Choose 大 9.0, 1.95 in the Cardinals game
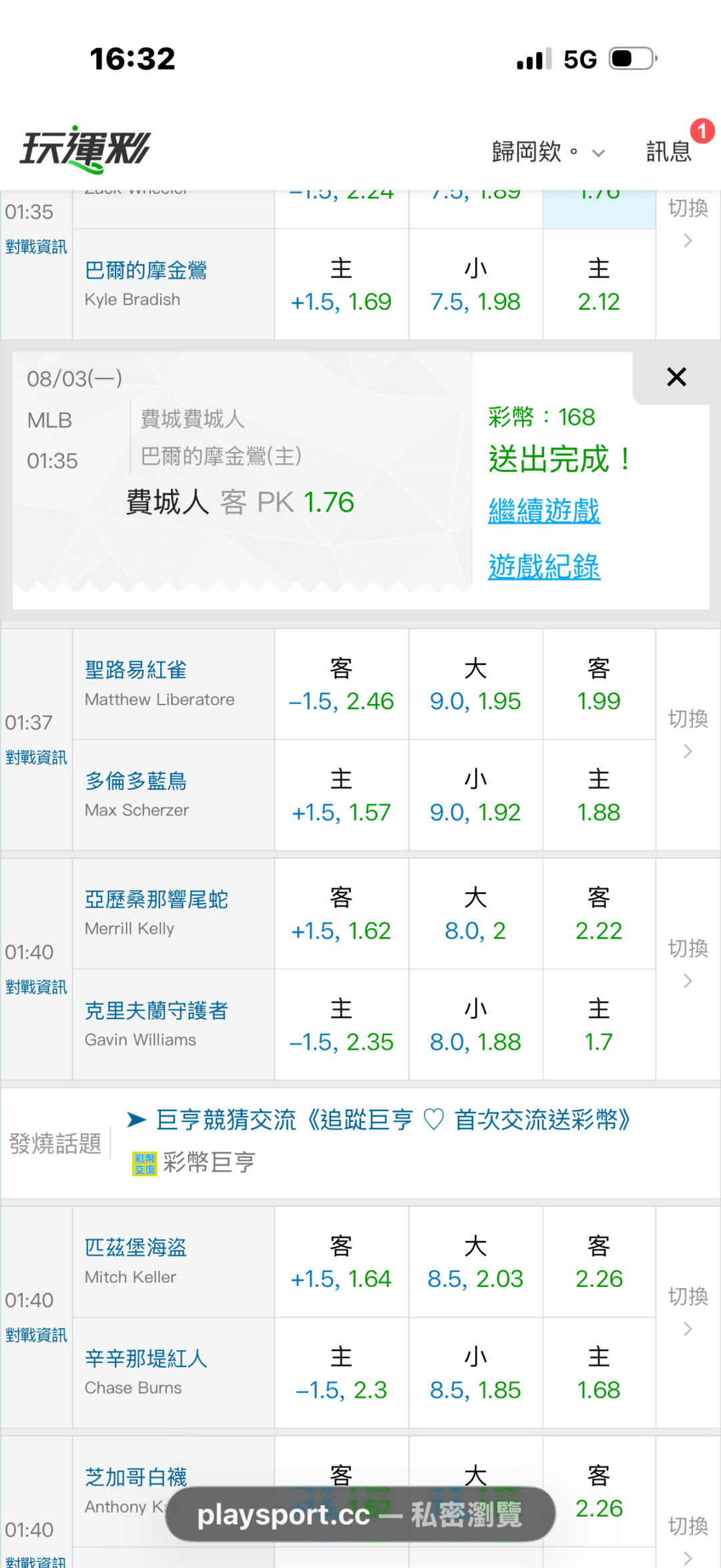 click(x=475, y=684)
